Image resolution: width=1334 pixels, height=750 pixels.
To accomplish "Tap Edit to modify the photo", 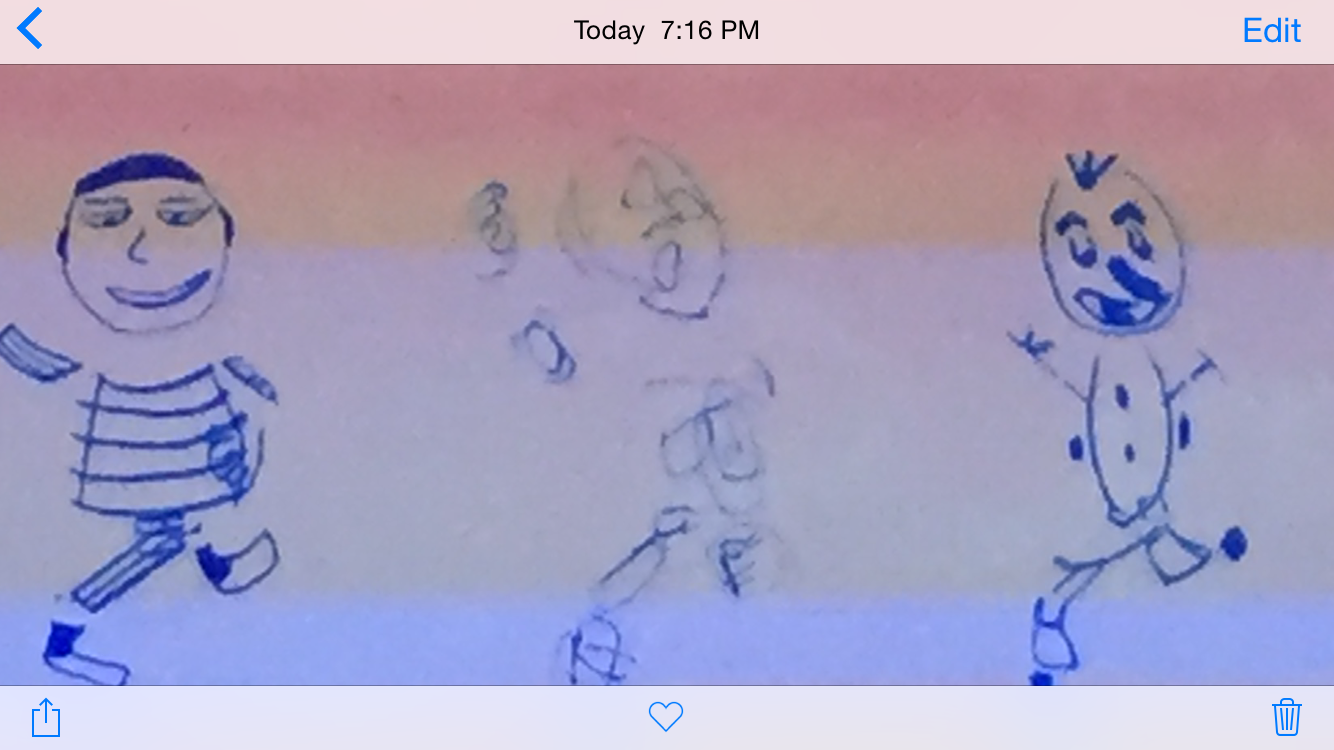I will tap(1271, 31).
